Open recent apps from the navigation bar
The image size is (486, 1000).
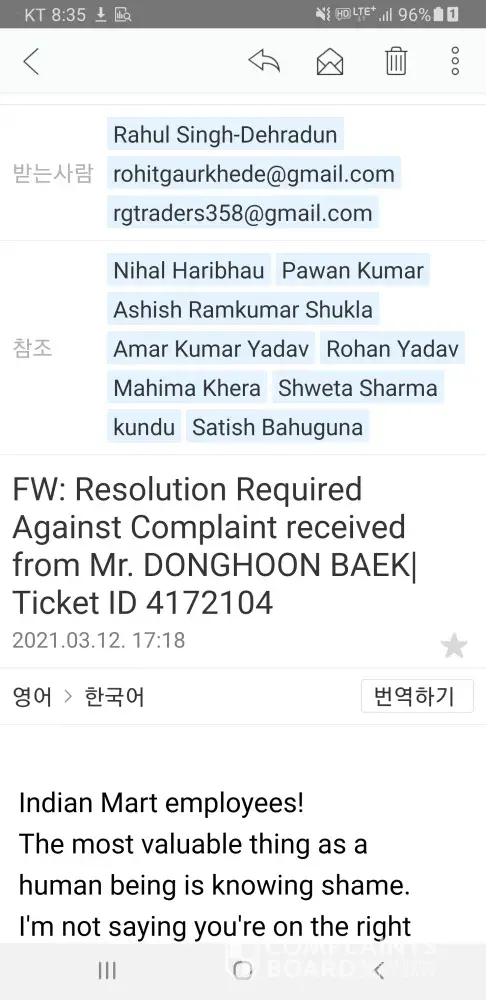(107, 971)
